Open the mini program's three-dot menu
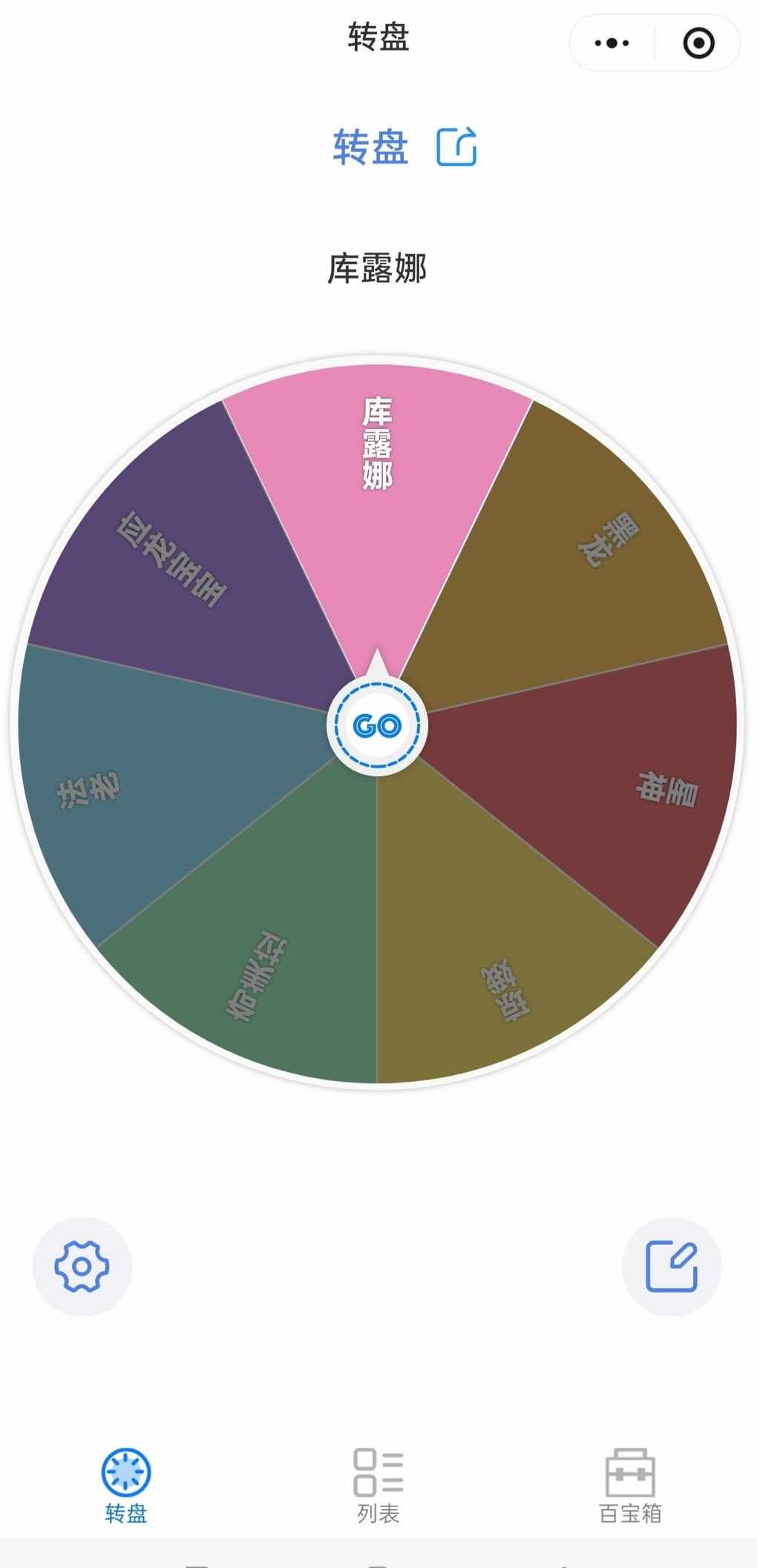757x1568 pixels. pyautogui.click(x=612, y=43)
